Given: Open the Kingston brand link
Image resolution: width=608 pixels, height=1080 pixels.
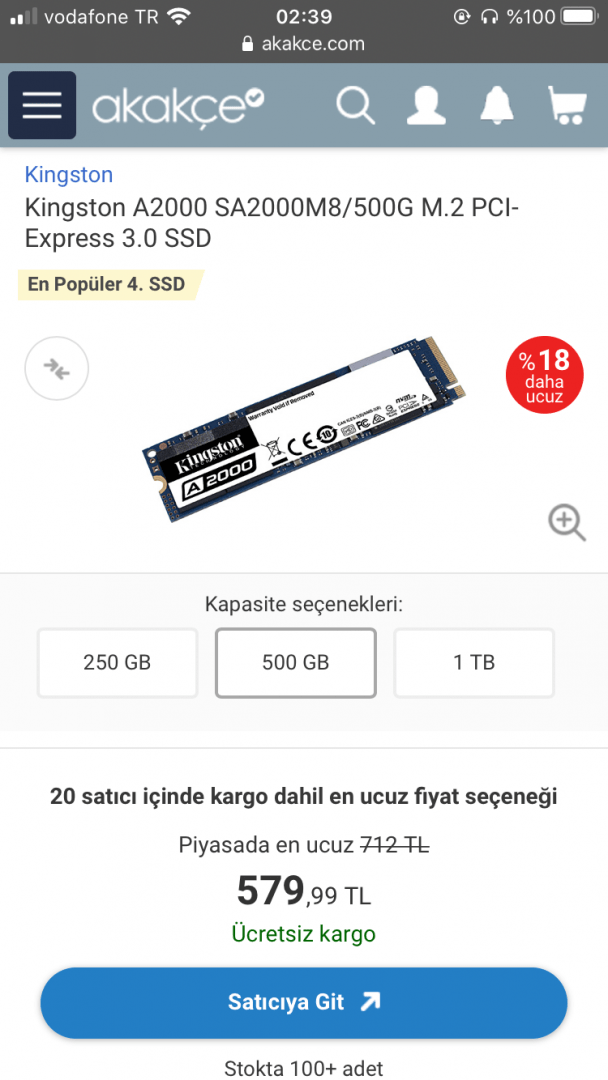Looking at the screenshot, I should (69, 175).
